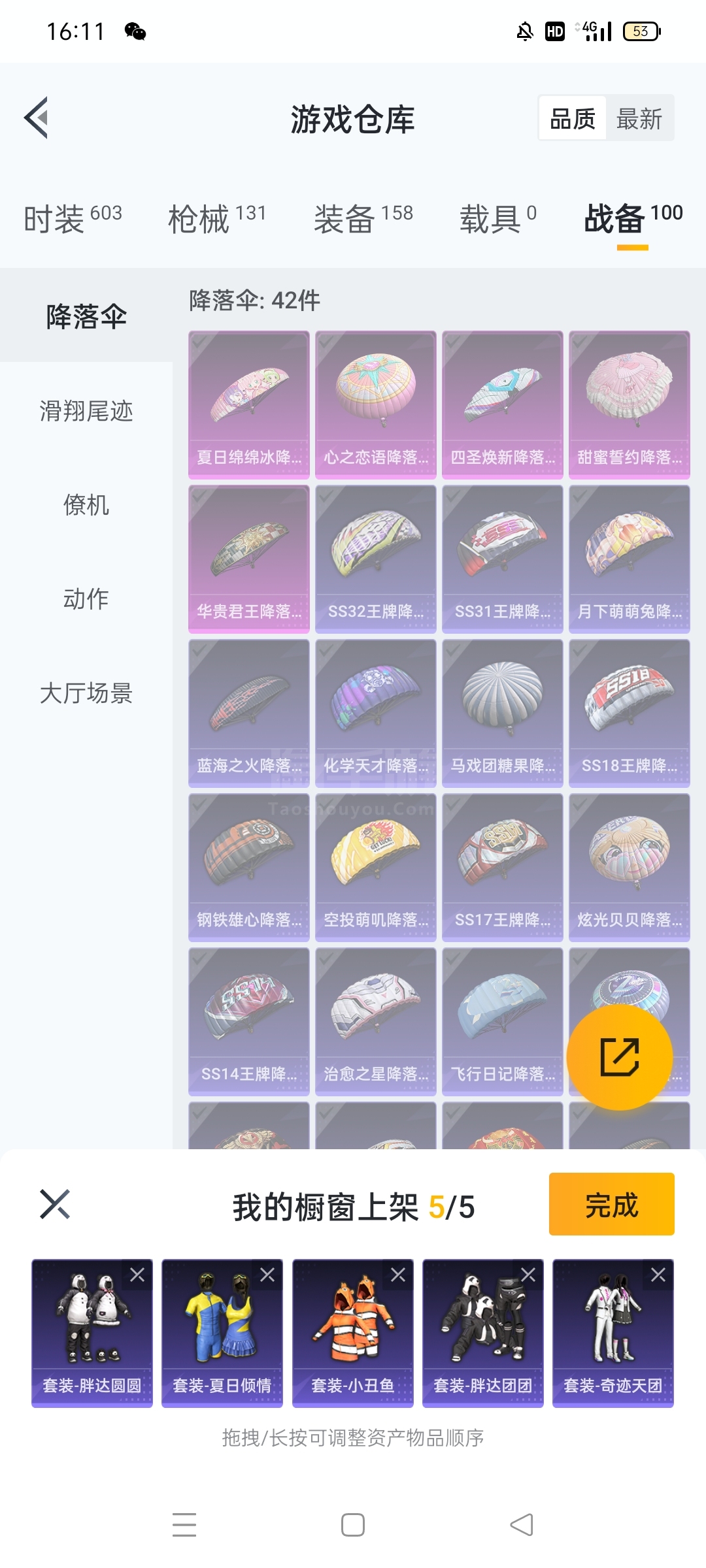Image resolution: width=706 pixels, height=1568 pixels.
Task: Switch to the 装备 tab
Action: [x=363, y=218]
